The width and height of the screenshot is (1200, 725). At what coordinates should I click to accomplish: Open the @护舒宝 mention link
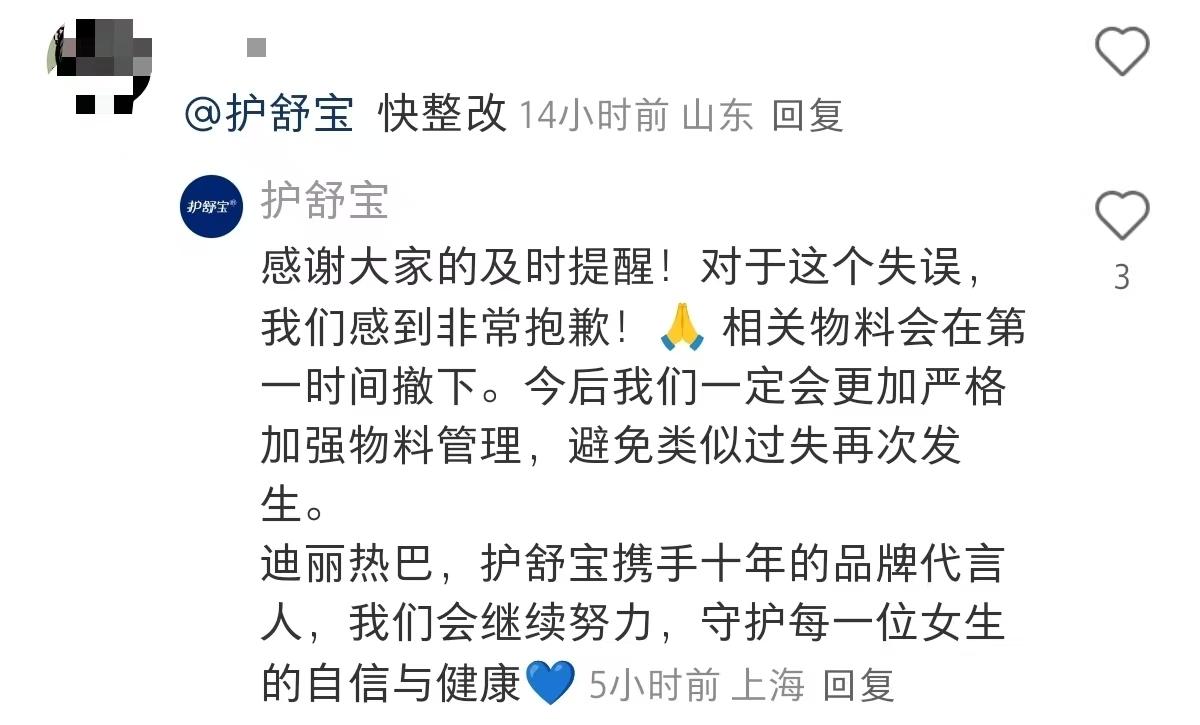pyautogui.click(x=270, y=116)
